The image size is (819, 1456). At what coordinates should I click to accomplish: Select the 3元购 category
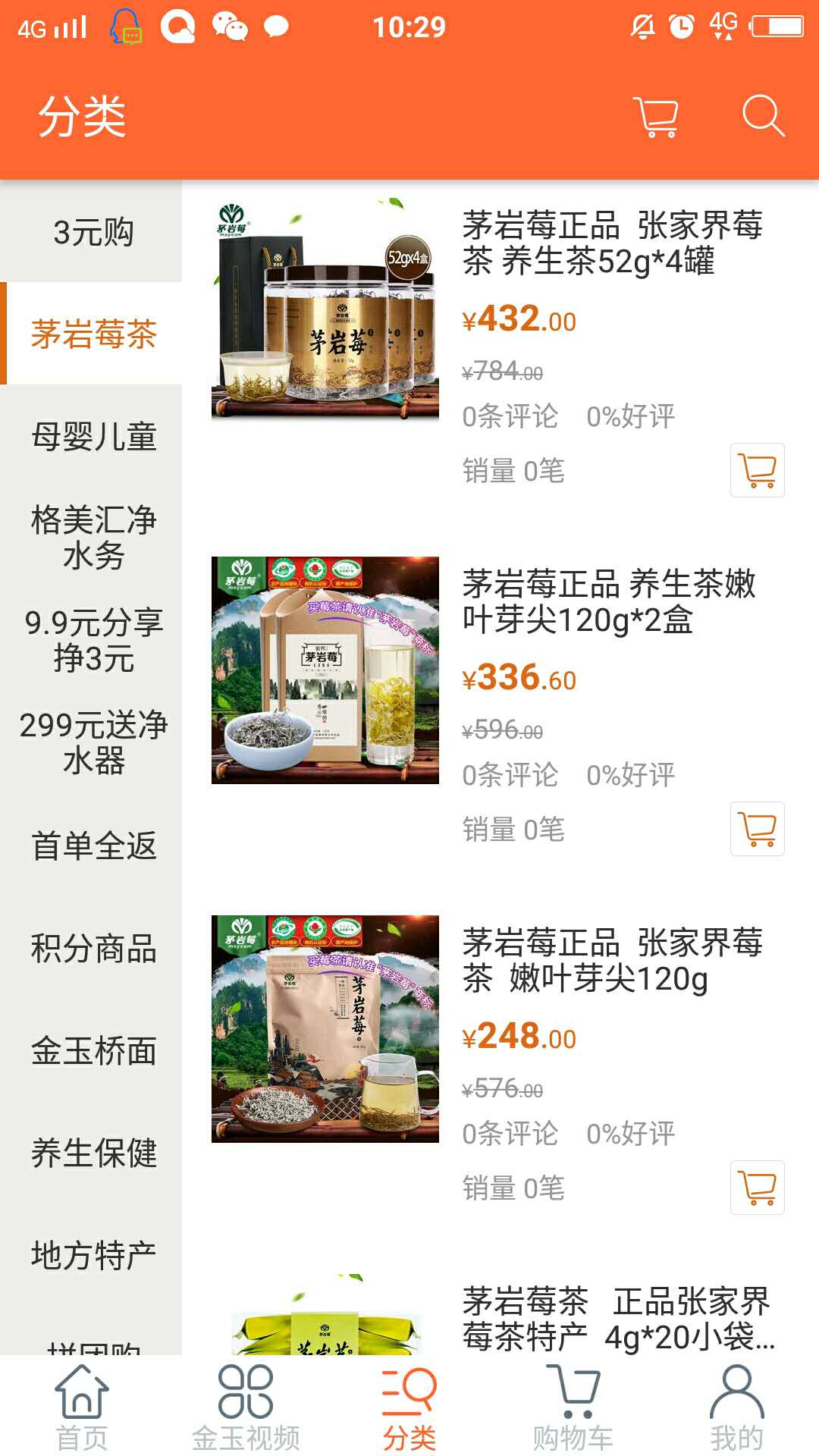[93, 232]
